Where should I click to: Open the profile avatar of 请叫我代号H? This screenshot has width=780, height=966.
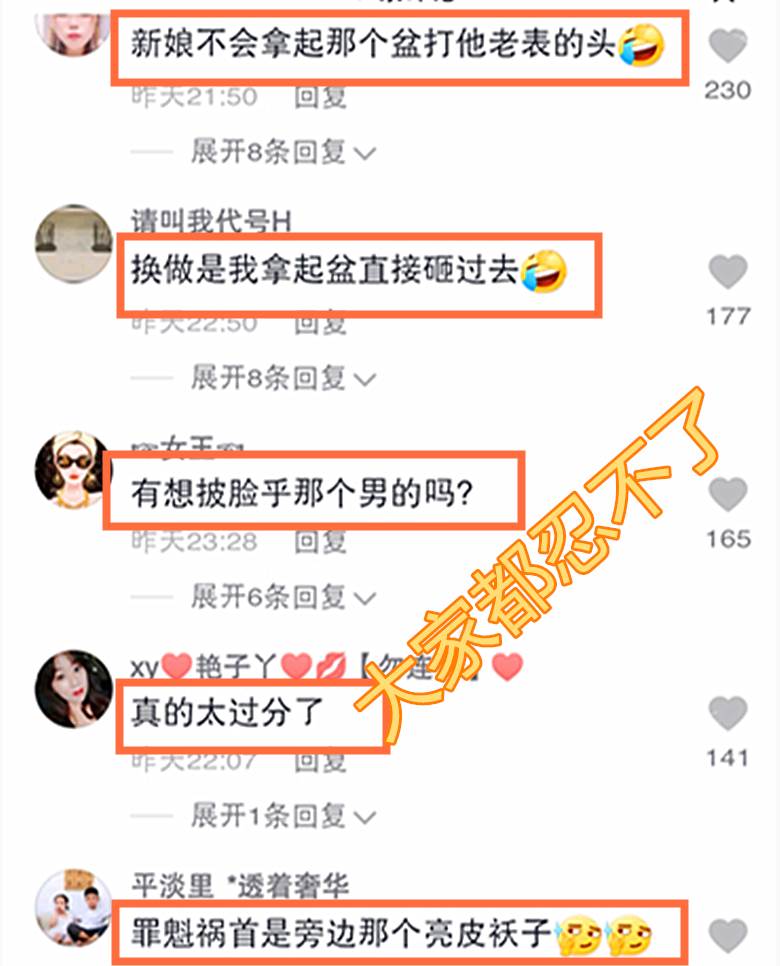(74, 244)
